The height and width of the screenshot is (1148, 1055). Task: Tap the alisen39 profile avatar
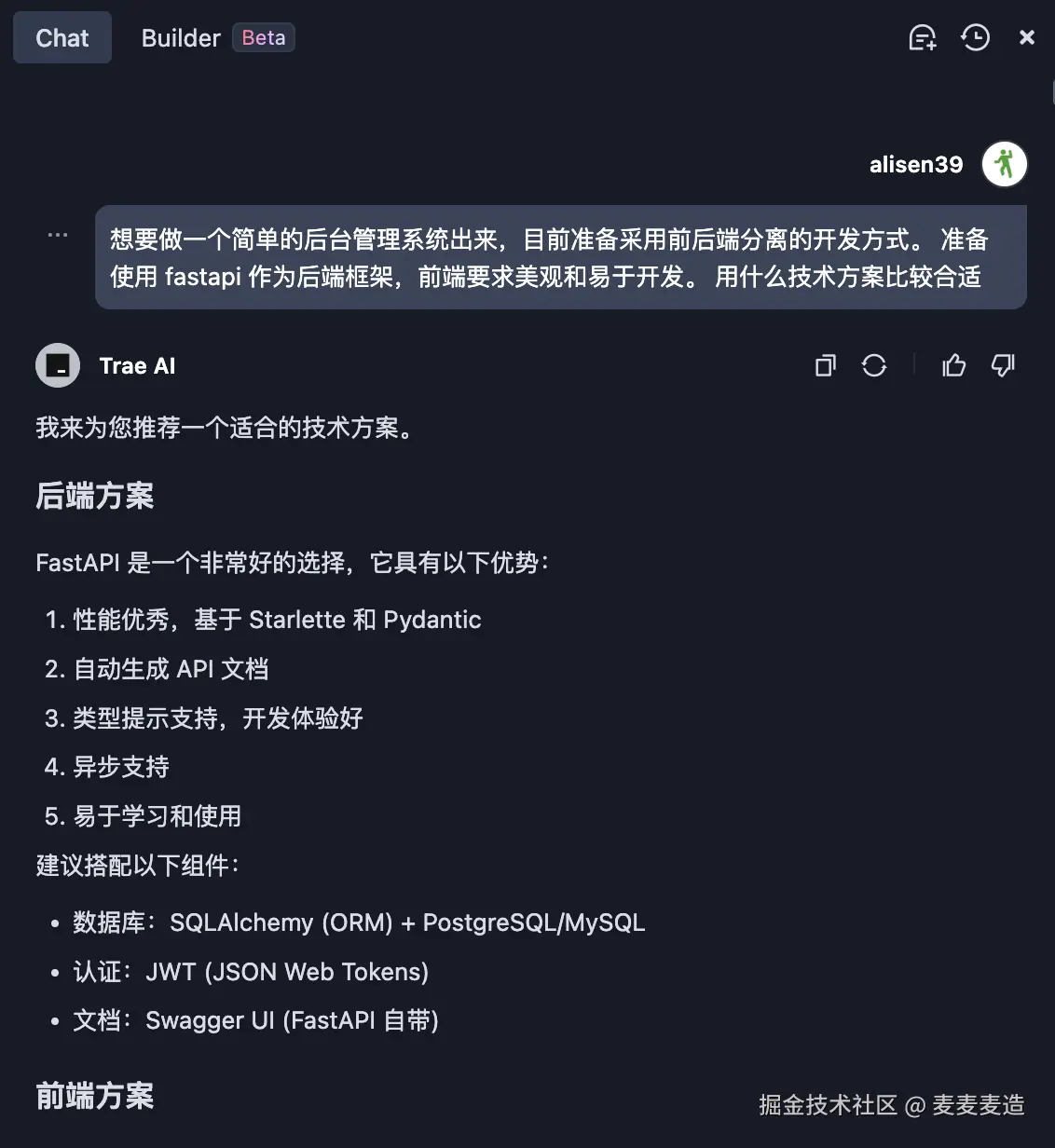(x=1005, y=164)
